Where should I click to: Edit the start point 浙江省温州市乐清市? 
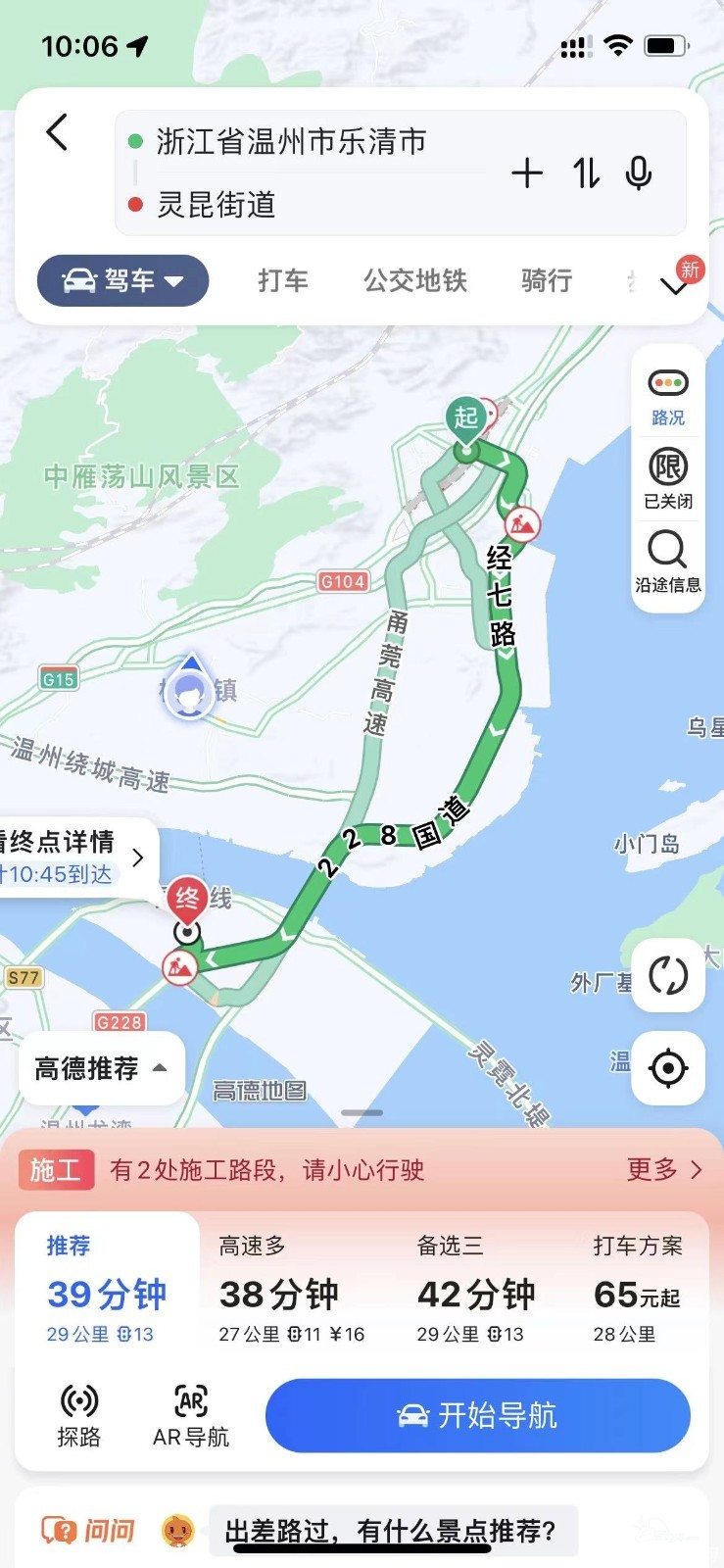coord(291,142)
